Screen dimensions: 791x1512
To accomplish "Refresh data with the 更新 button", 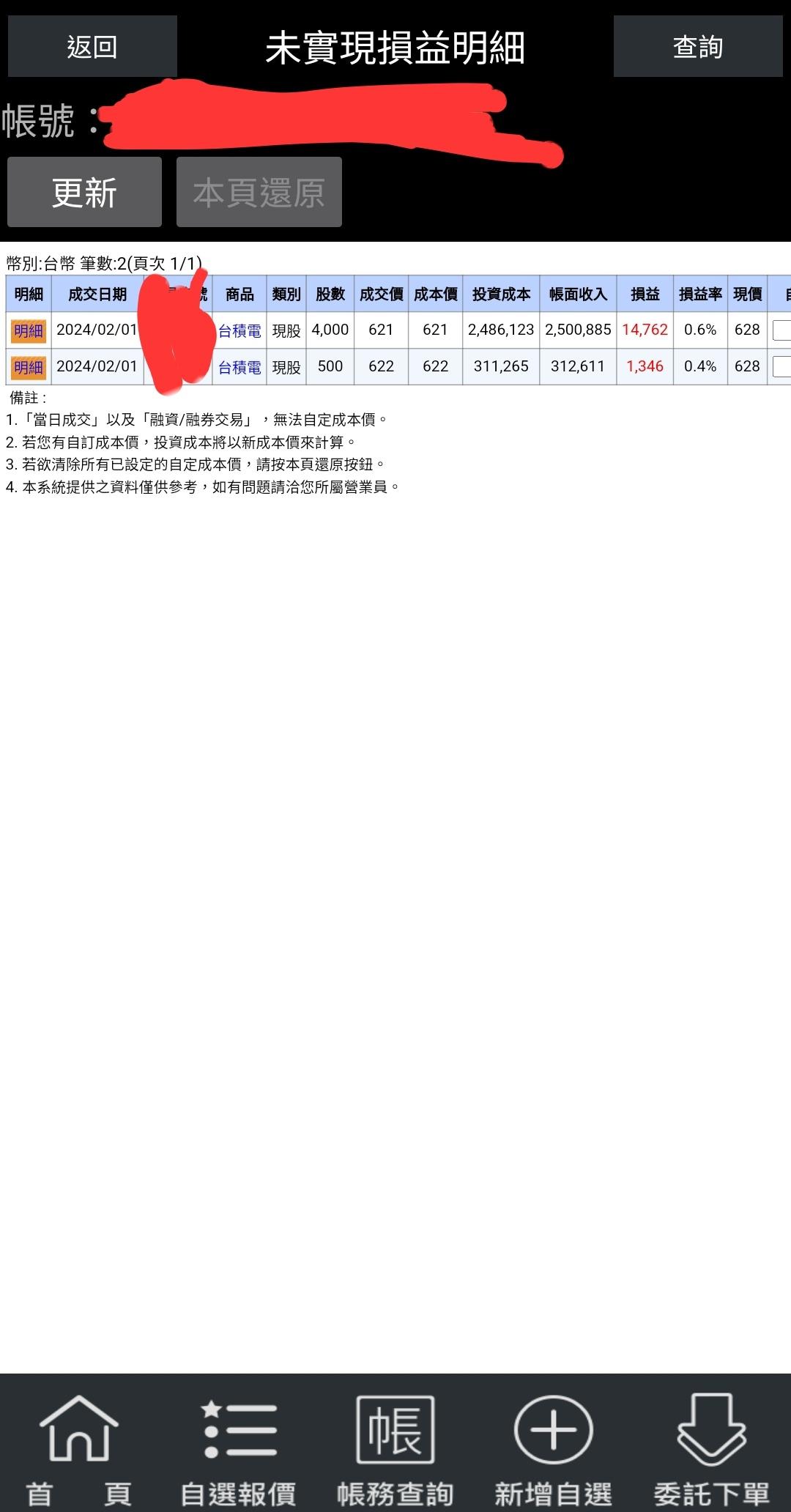I will tap(84, 192).
